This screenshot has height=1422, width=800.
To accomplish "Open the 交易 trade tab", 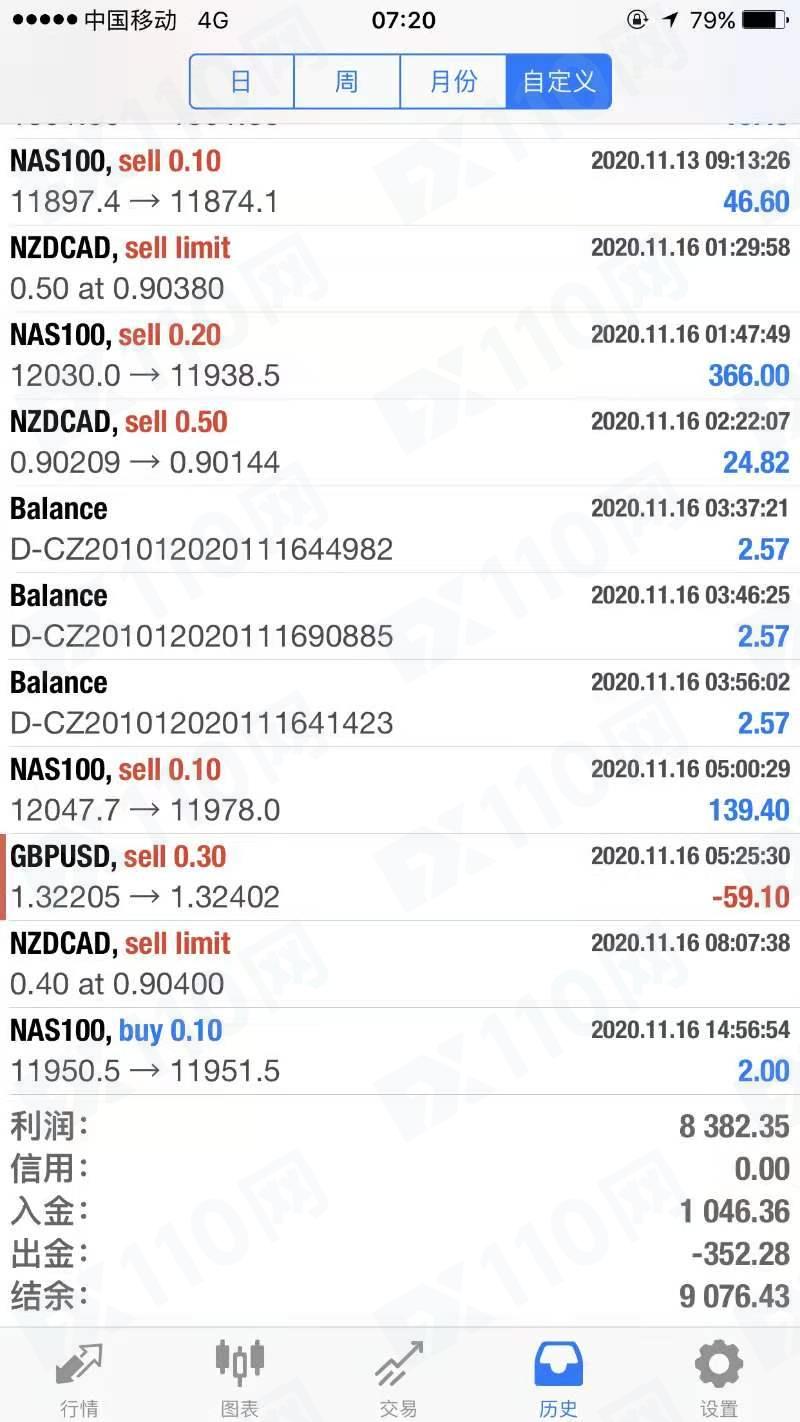I will point(399,1378).
